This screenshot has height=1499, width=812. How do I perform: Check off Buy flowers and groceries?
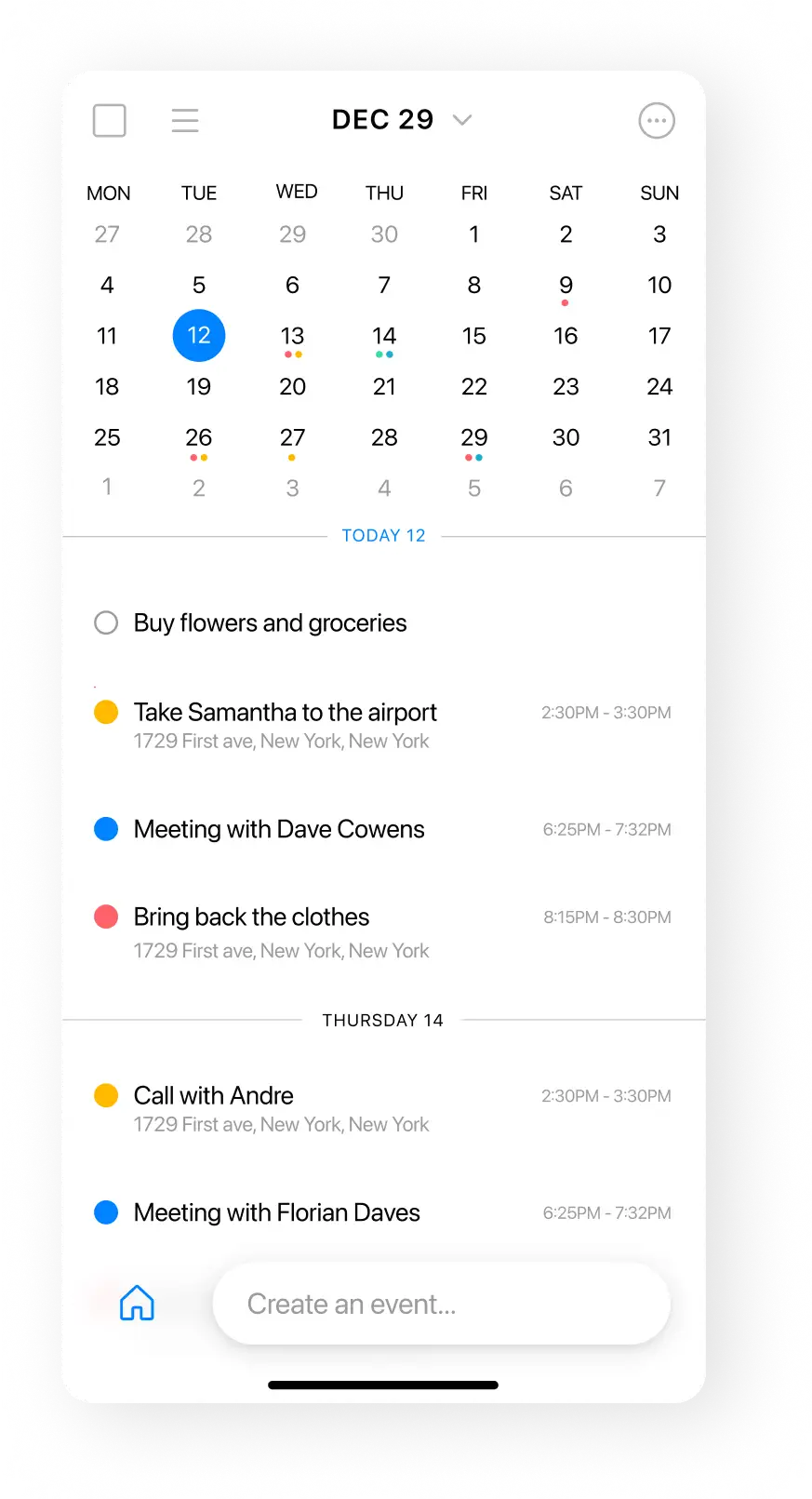pos(106,622)
